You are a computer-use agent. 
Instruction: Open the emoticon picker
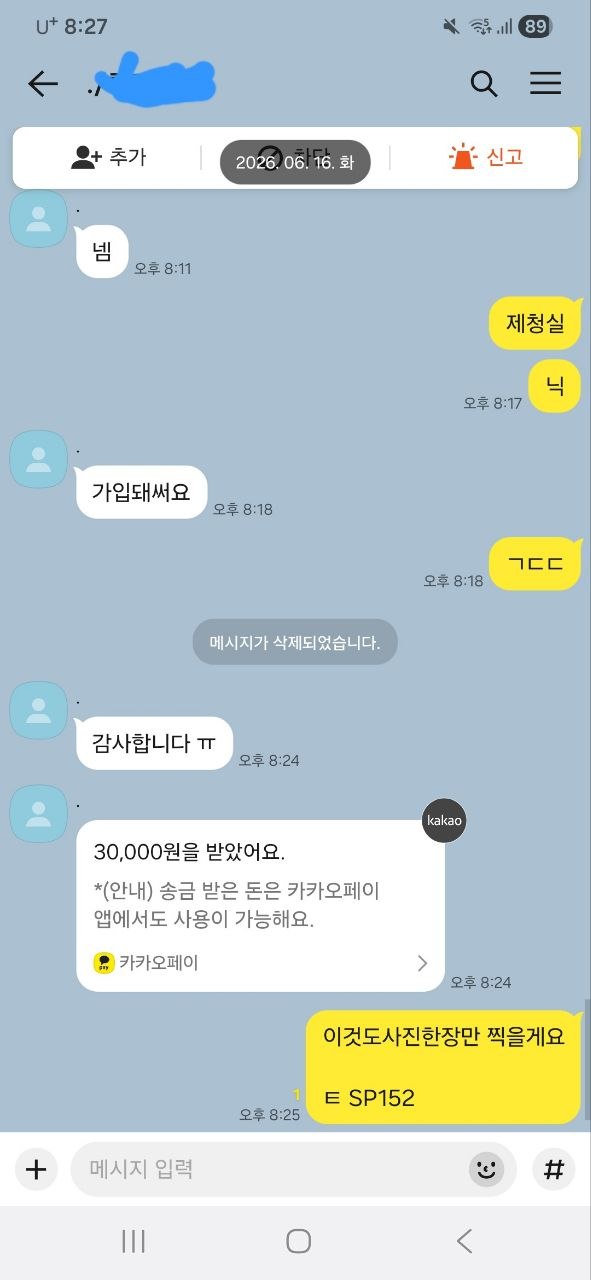click(487, 1169)
